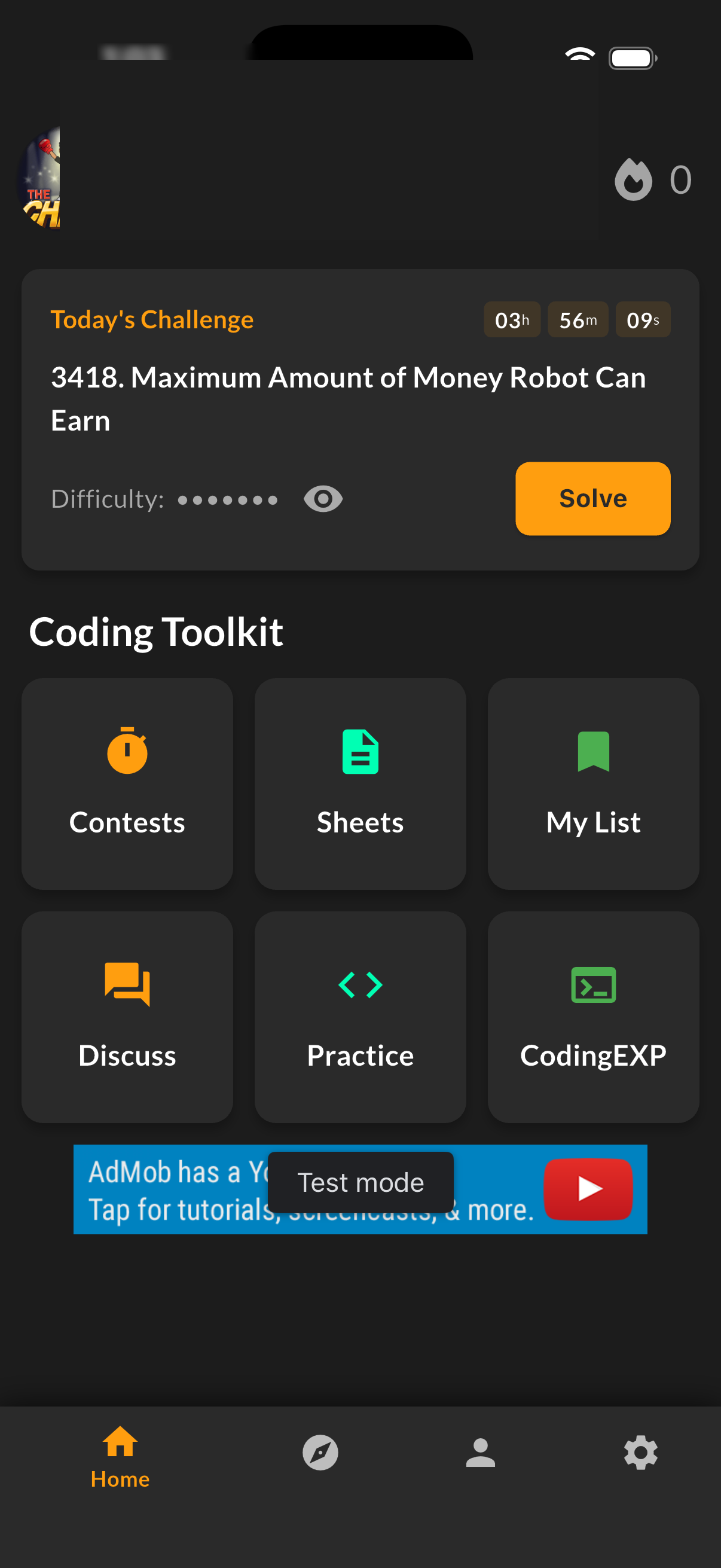Viewport: 721px width, 1568px height.
Task: Open the profile avatar picture
Action: click(x=40, y=179)
